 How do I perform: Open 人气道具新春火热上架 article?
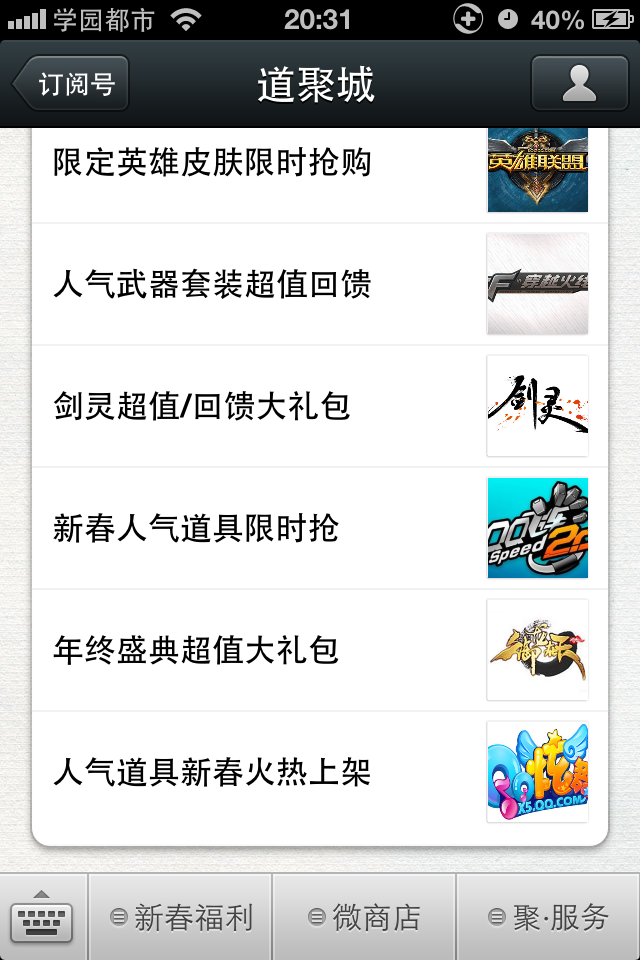click(212, 773)
